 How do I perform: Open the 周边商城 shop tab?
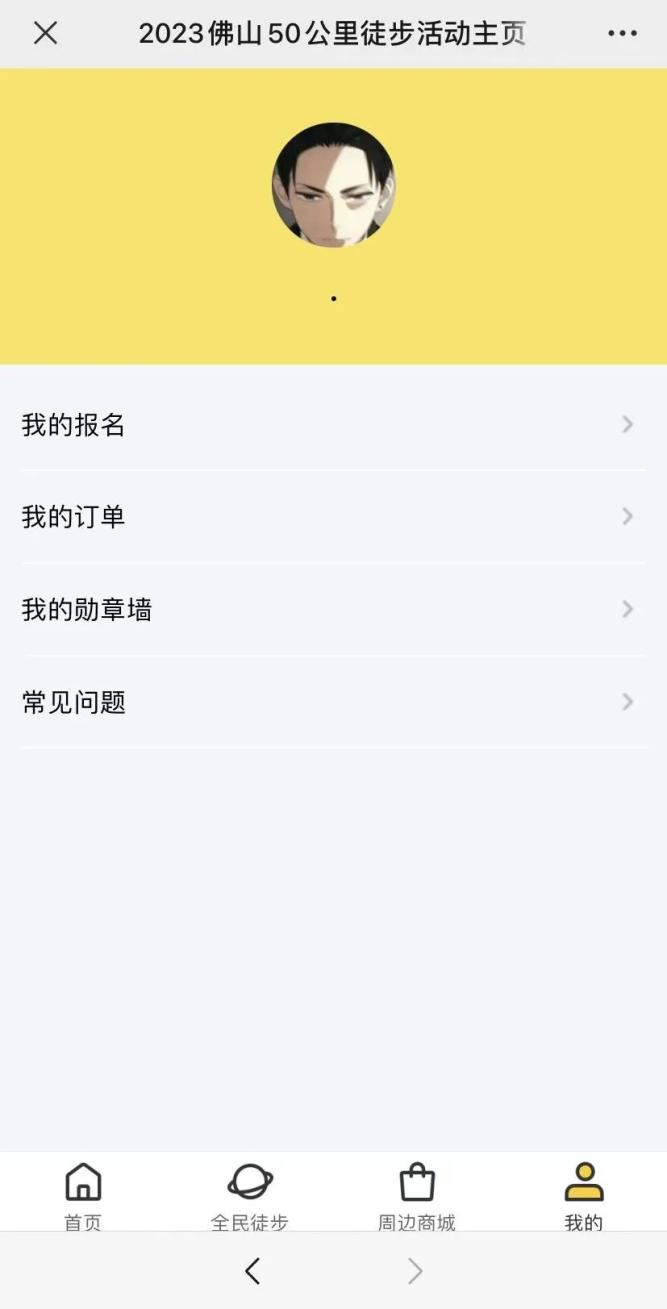416,1195
